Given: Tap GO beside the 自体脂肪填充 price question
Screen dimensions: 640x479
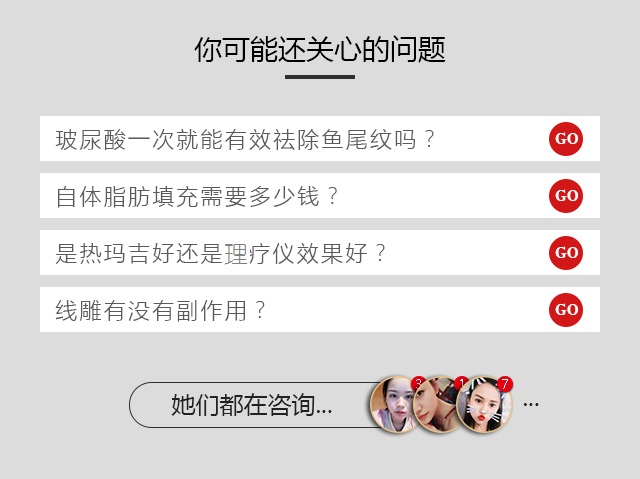Looking at the screenshot, I should coord(566,196).
